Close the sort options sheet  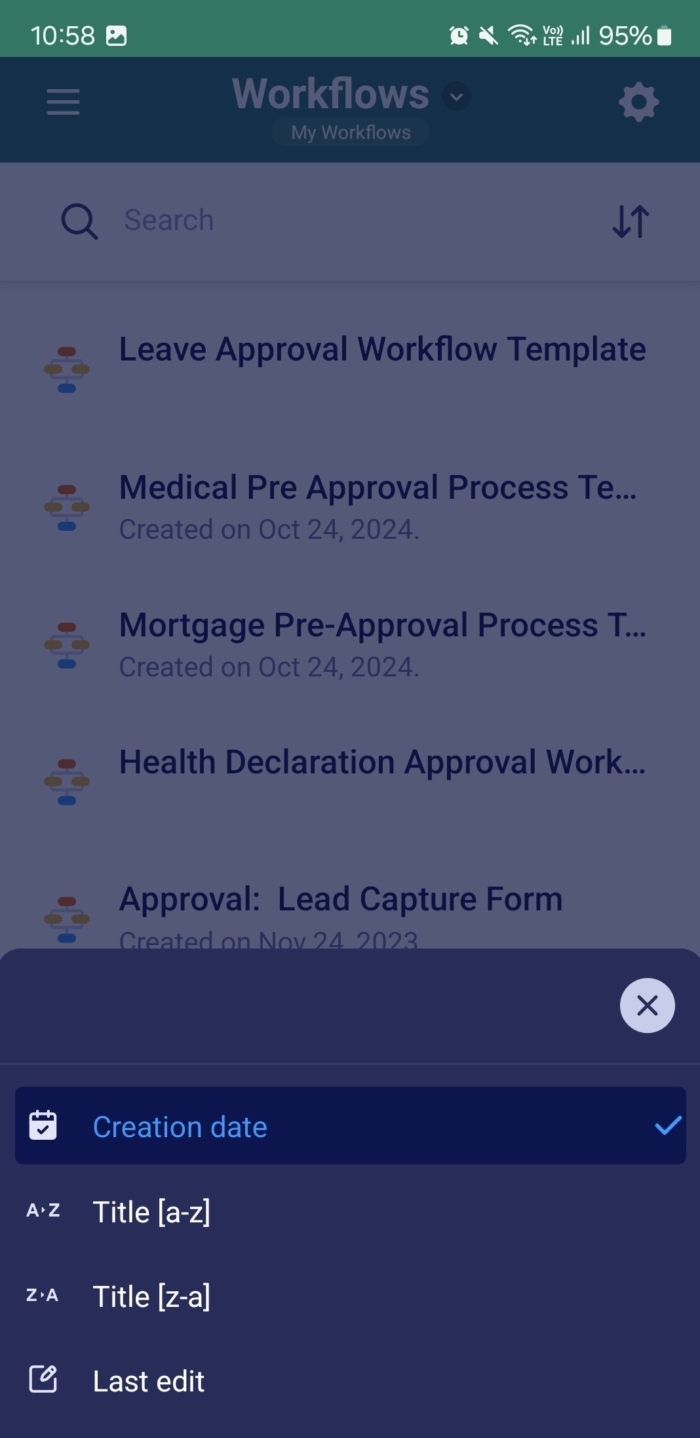[x=647, y=1005]
